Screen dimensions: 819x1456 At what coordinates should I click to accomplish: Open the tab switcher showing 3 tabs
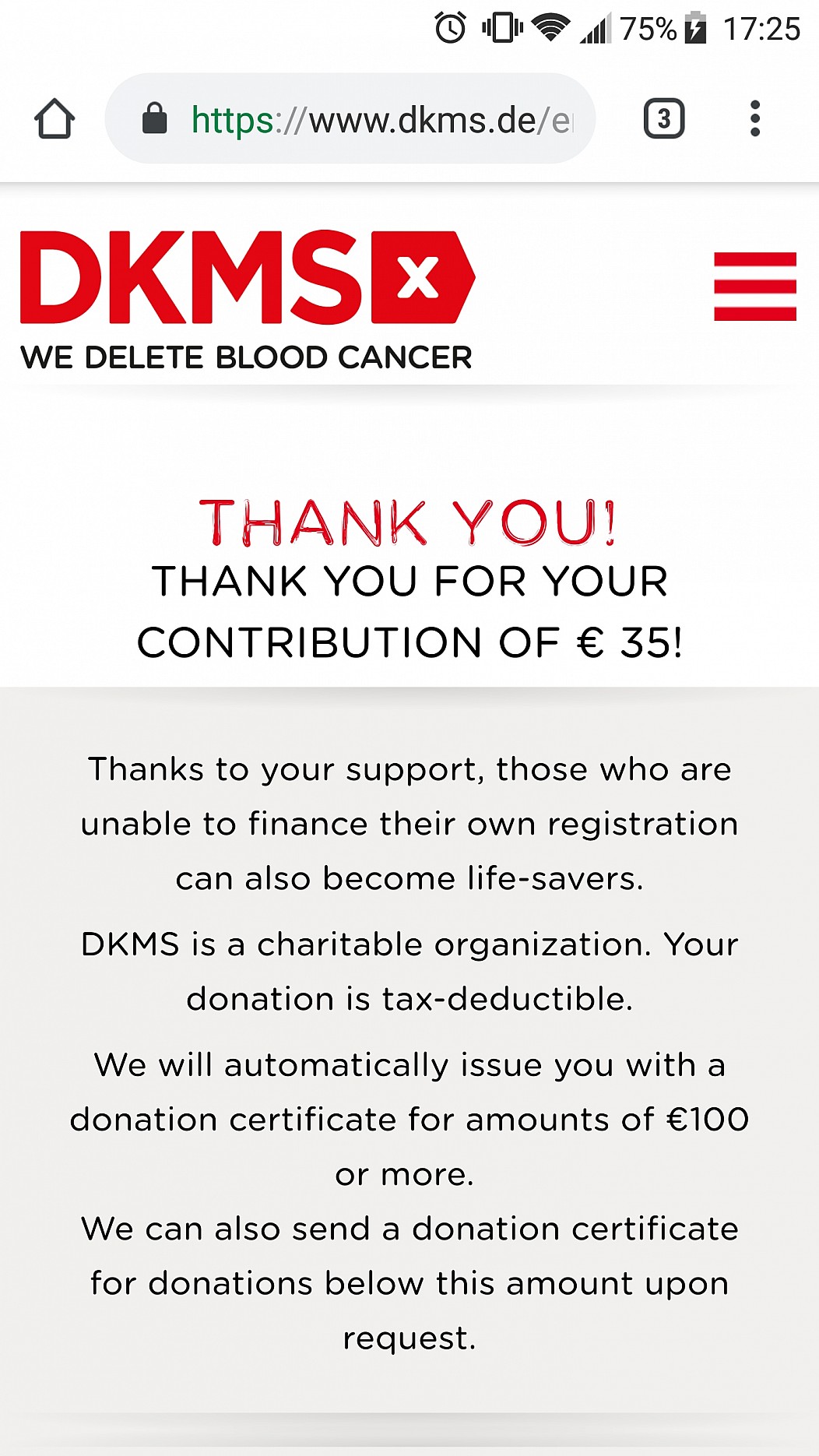(664, 119)
